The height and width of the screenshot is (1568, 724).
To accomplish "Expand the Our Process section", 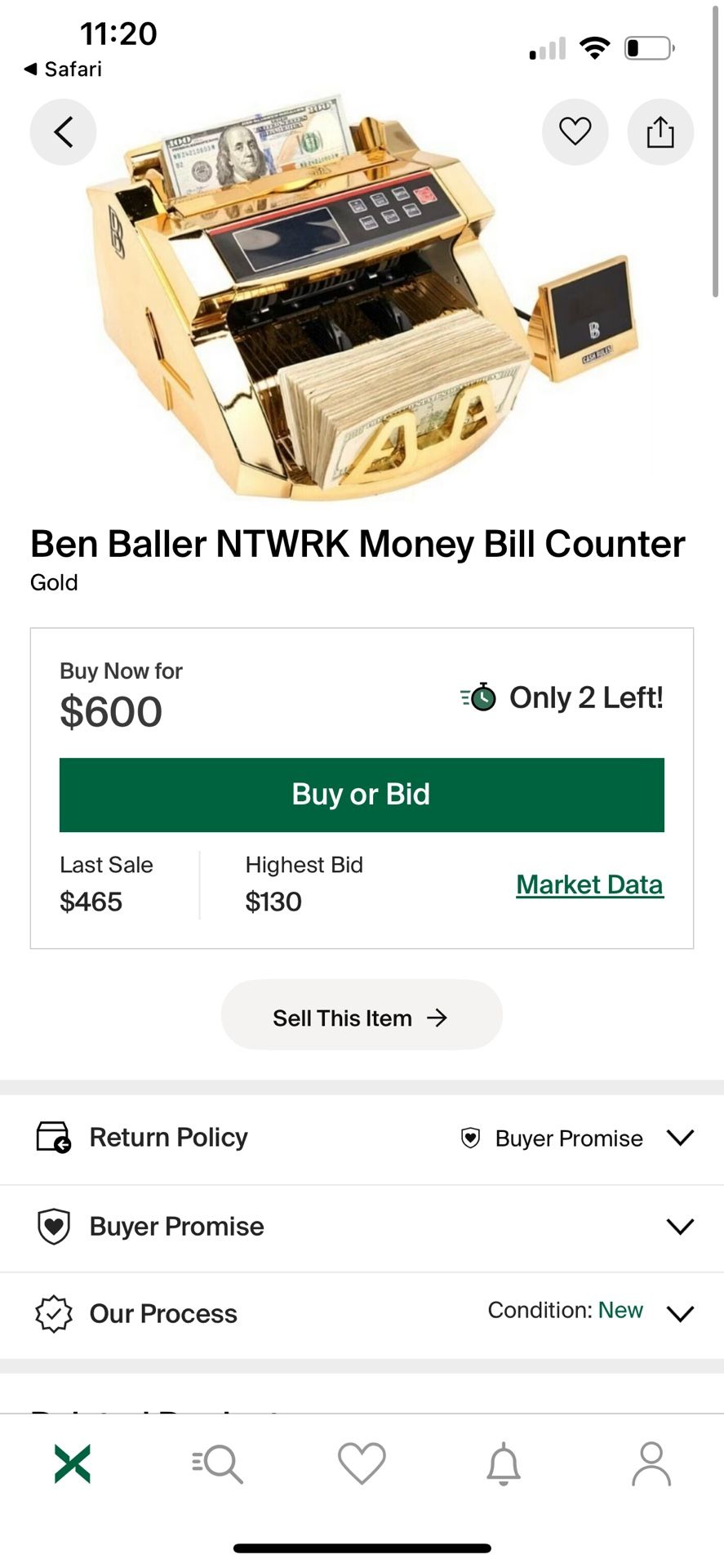I will coord(680,1313).
